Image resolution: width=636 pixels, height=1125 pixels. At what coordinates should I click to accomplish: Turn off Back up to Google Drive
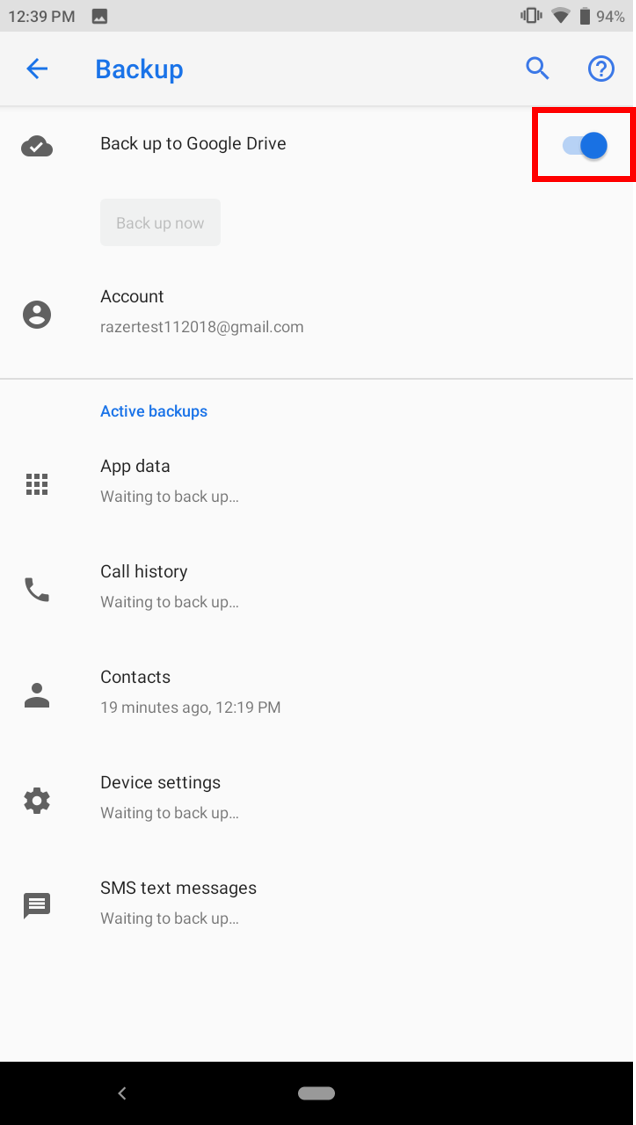click(x=584, y=146)
